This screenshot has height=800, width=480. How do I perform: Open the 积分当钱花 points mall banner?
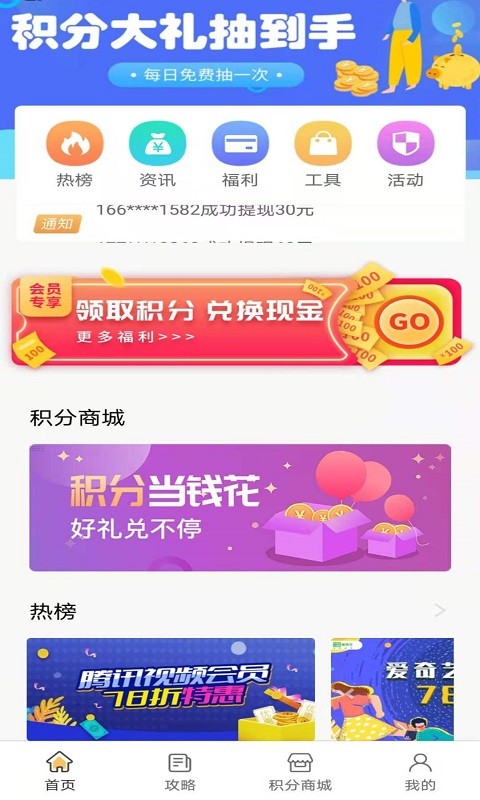coord(240,507)
